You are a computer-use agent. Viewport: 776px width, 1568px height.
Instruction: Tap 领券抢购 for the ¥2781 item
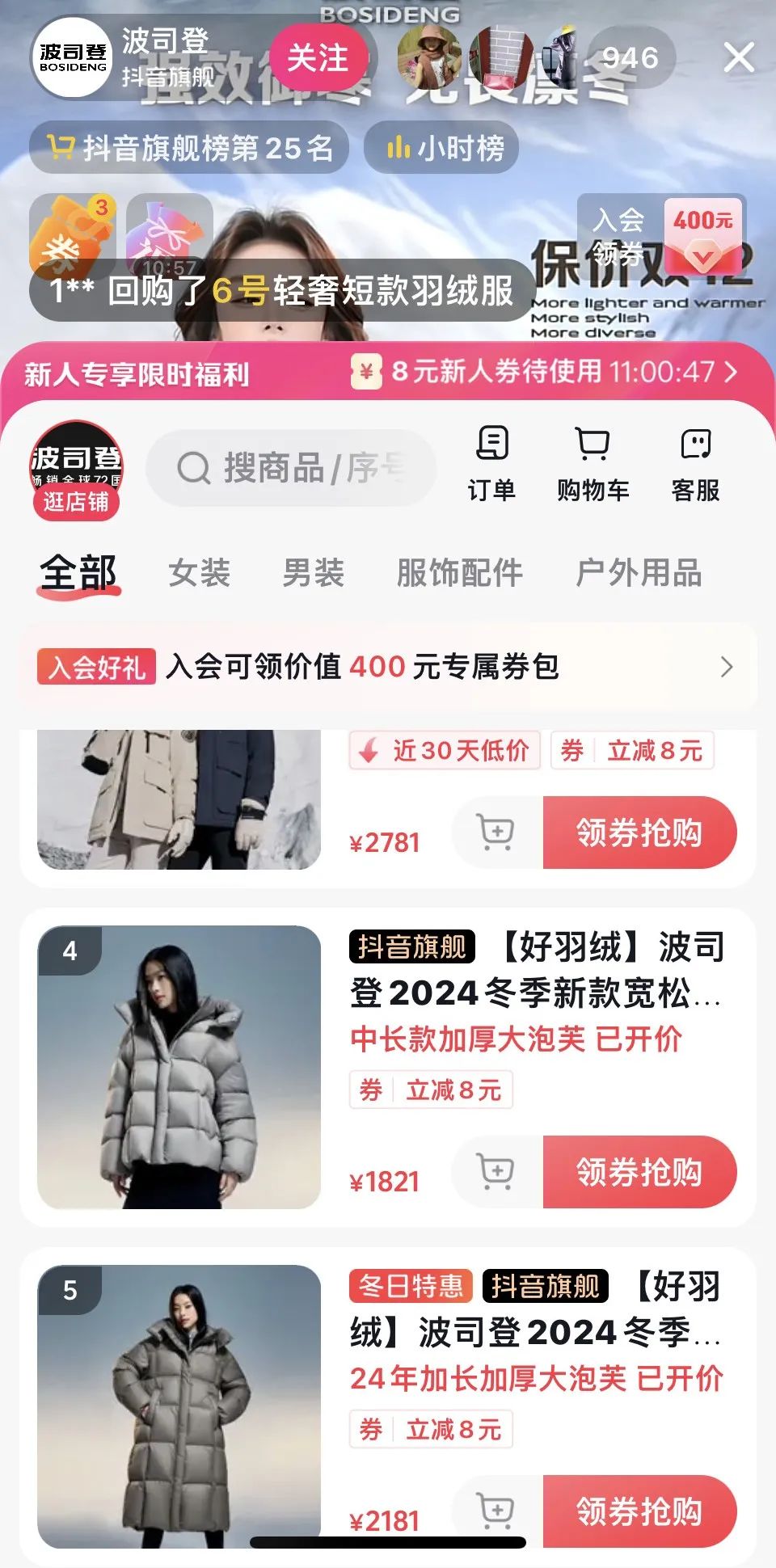pos(639,832)
